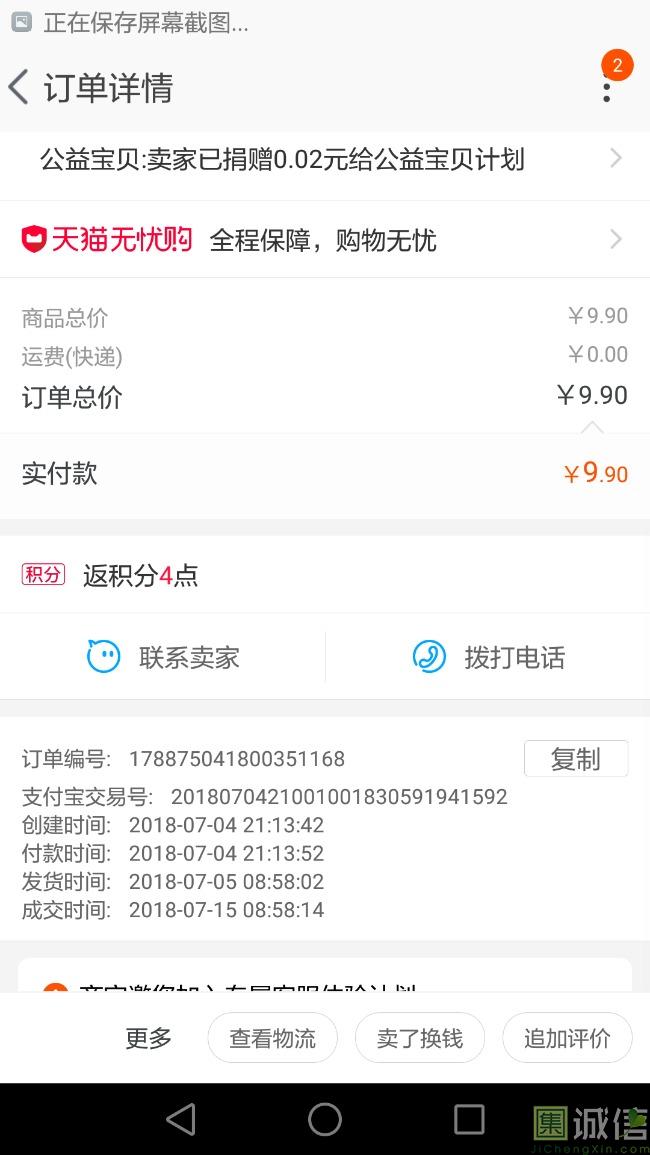Tap the system back navigation button

click(181, 1119)
